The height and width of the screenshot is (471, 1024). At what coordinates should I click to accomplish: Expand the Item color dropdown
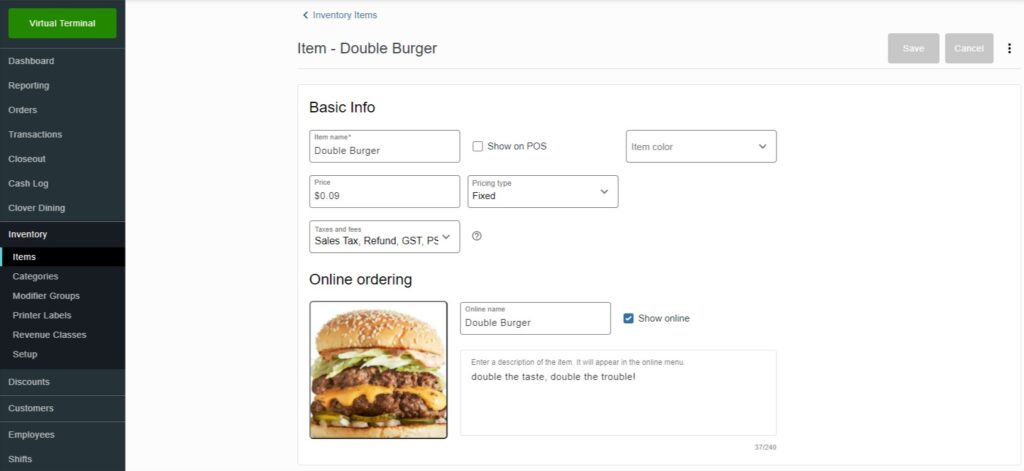[701, 147]
